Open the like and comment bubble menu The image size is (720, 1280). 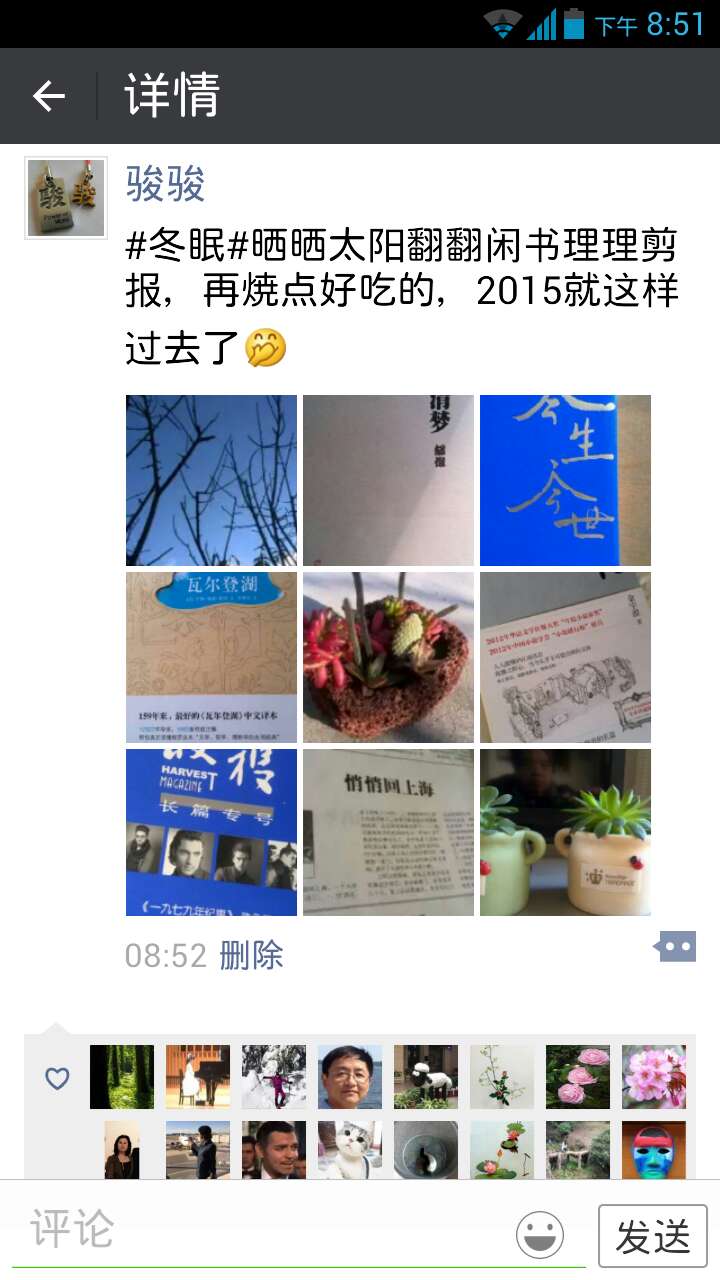676,946
